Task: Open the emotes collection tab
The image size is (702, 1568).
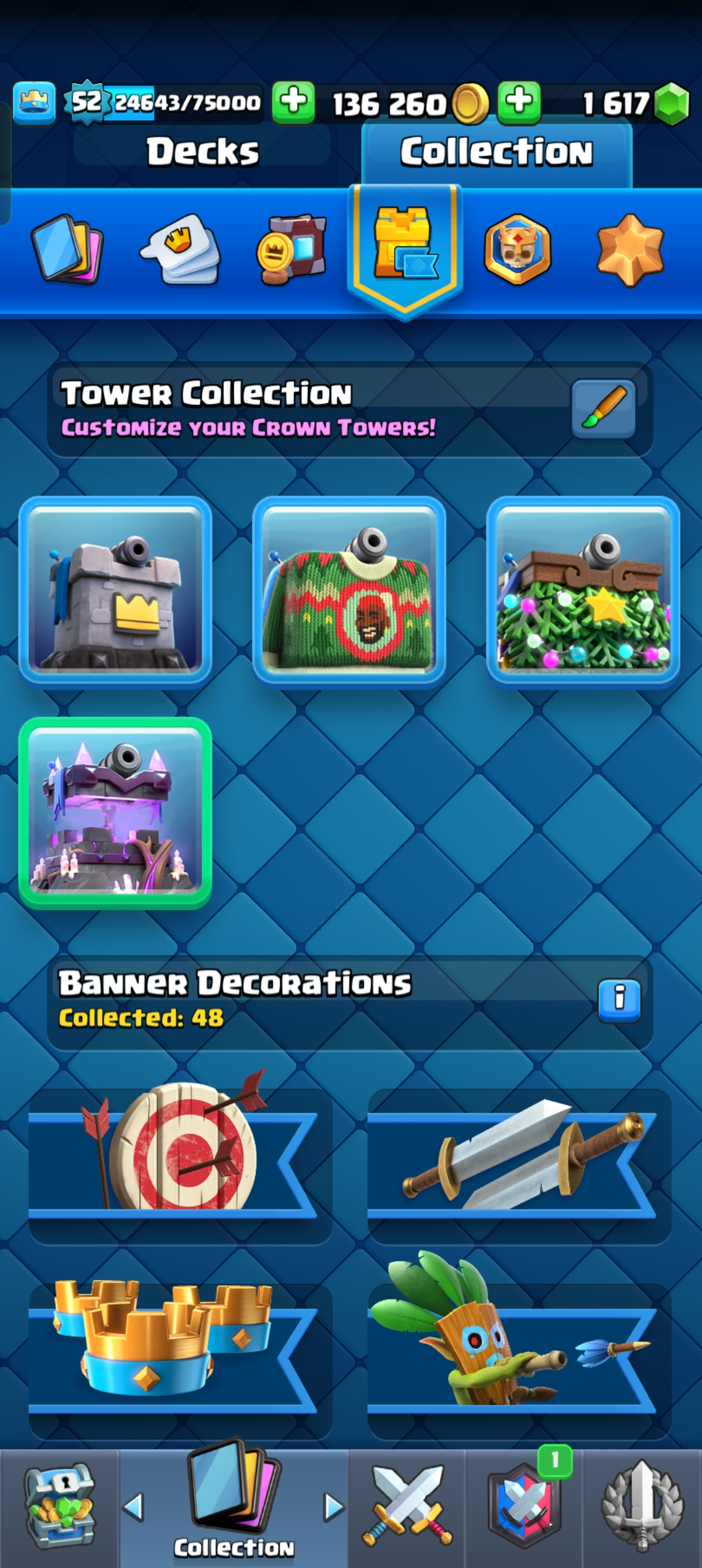Action: click(181, 249)
